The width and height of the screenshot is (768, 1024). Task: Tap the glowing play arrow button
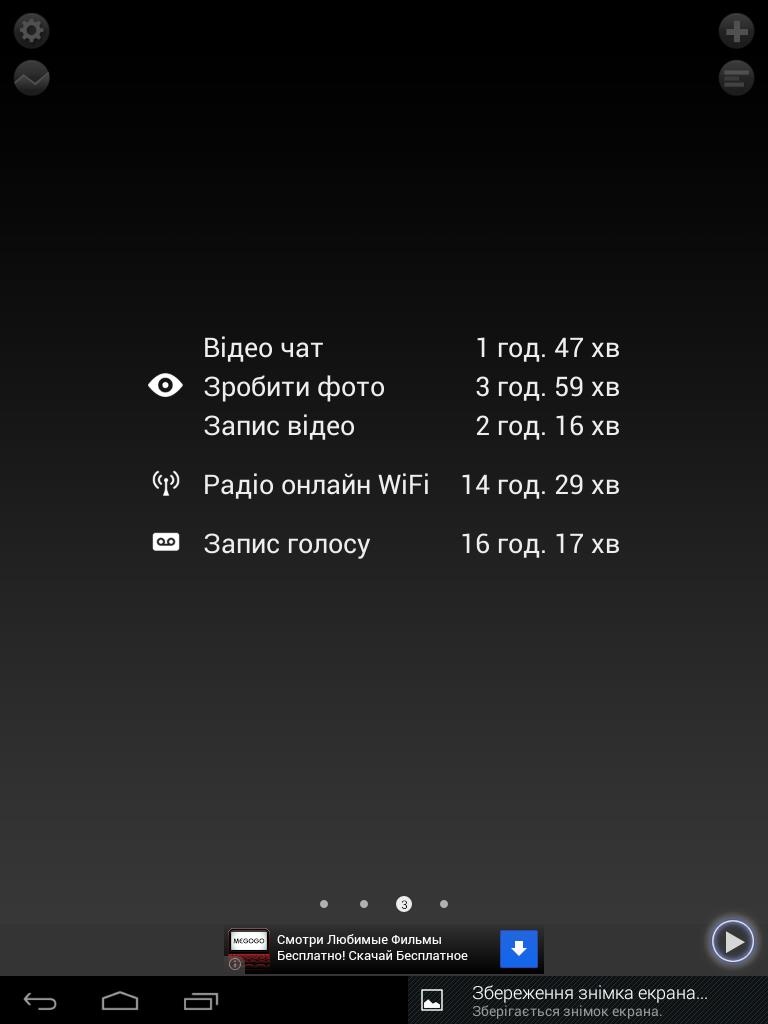733,941
